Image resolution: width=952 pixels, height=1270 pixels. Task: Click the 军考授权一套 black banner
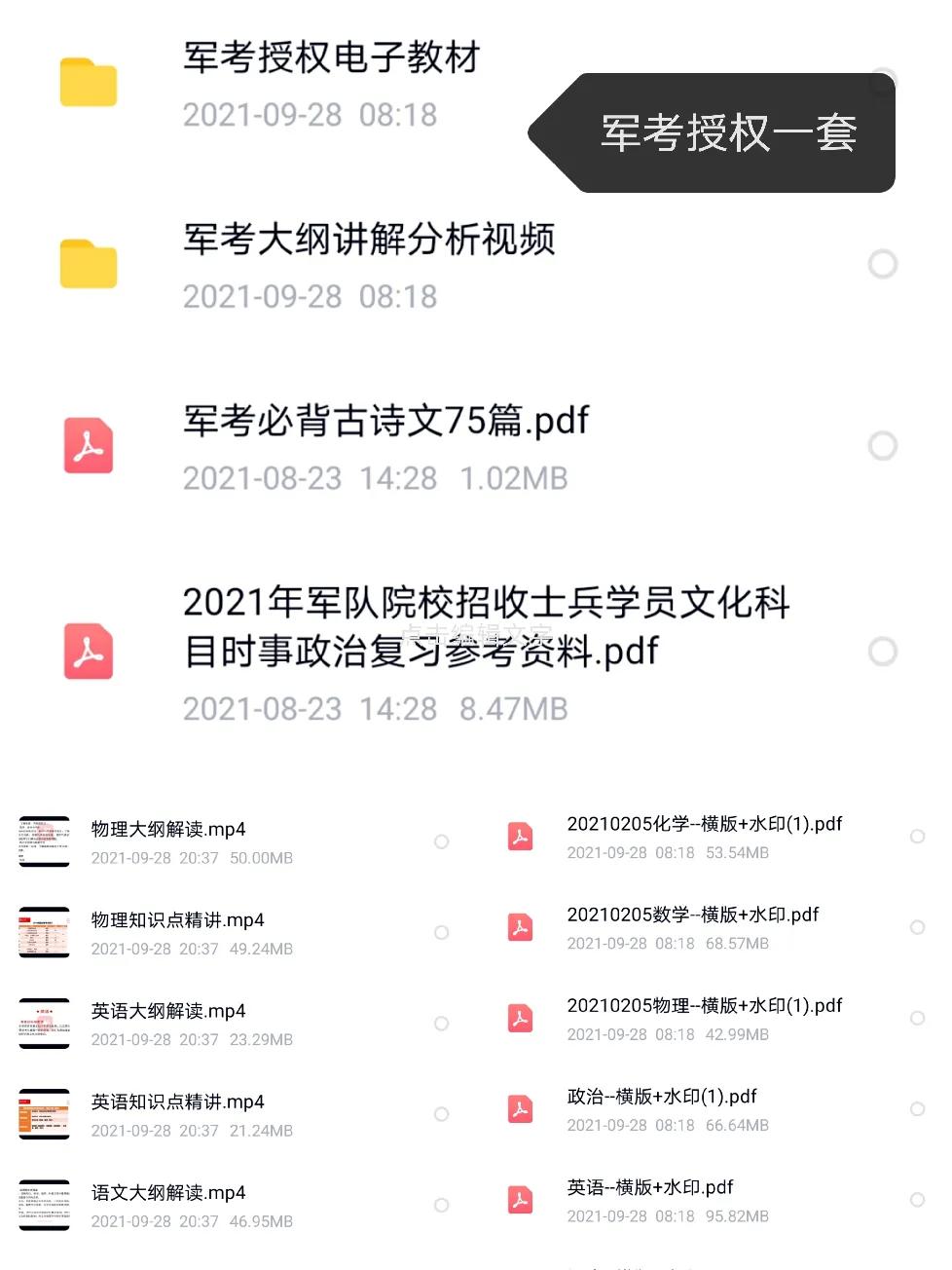(x=724, y=133)
